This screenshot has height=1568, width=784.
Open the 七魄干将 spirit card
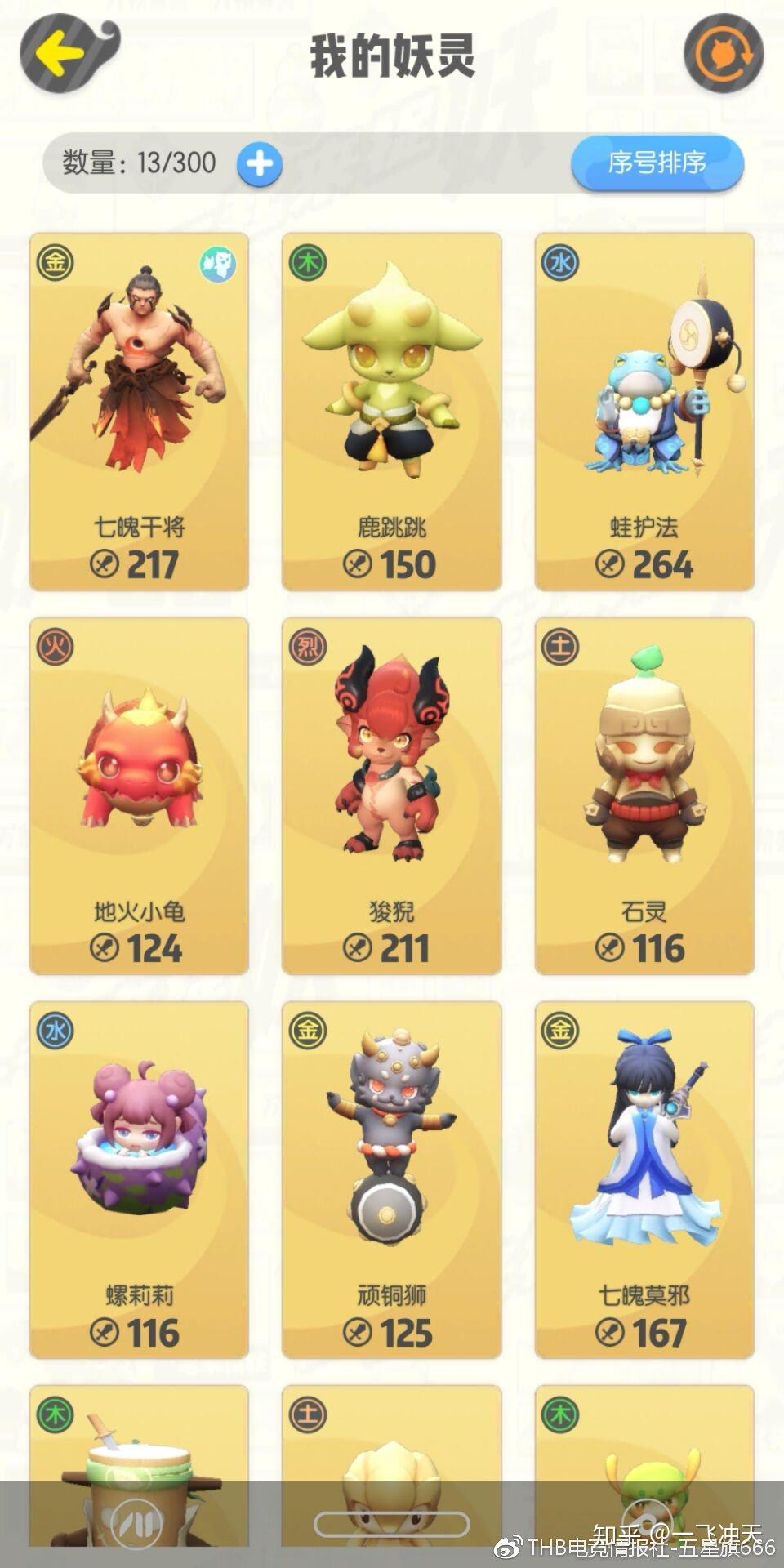(139, 412)
